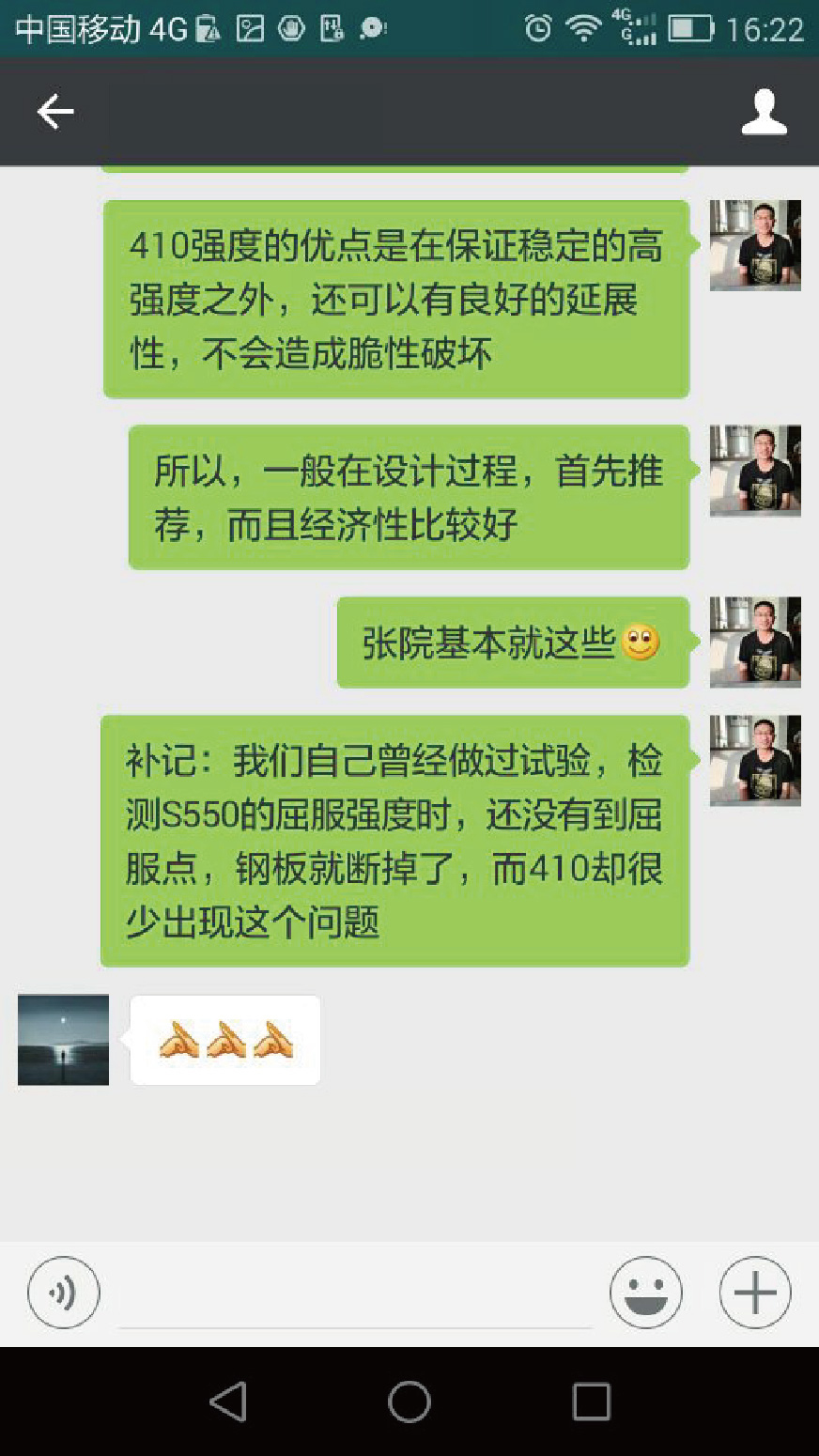The height and width of the screenshot is (1456, 819).
Task: Go back from this chat
Action: click(x=55, y=112)
